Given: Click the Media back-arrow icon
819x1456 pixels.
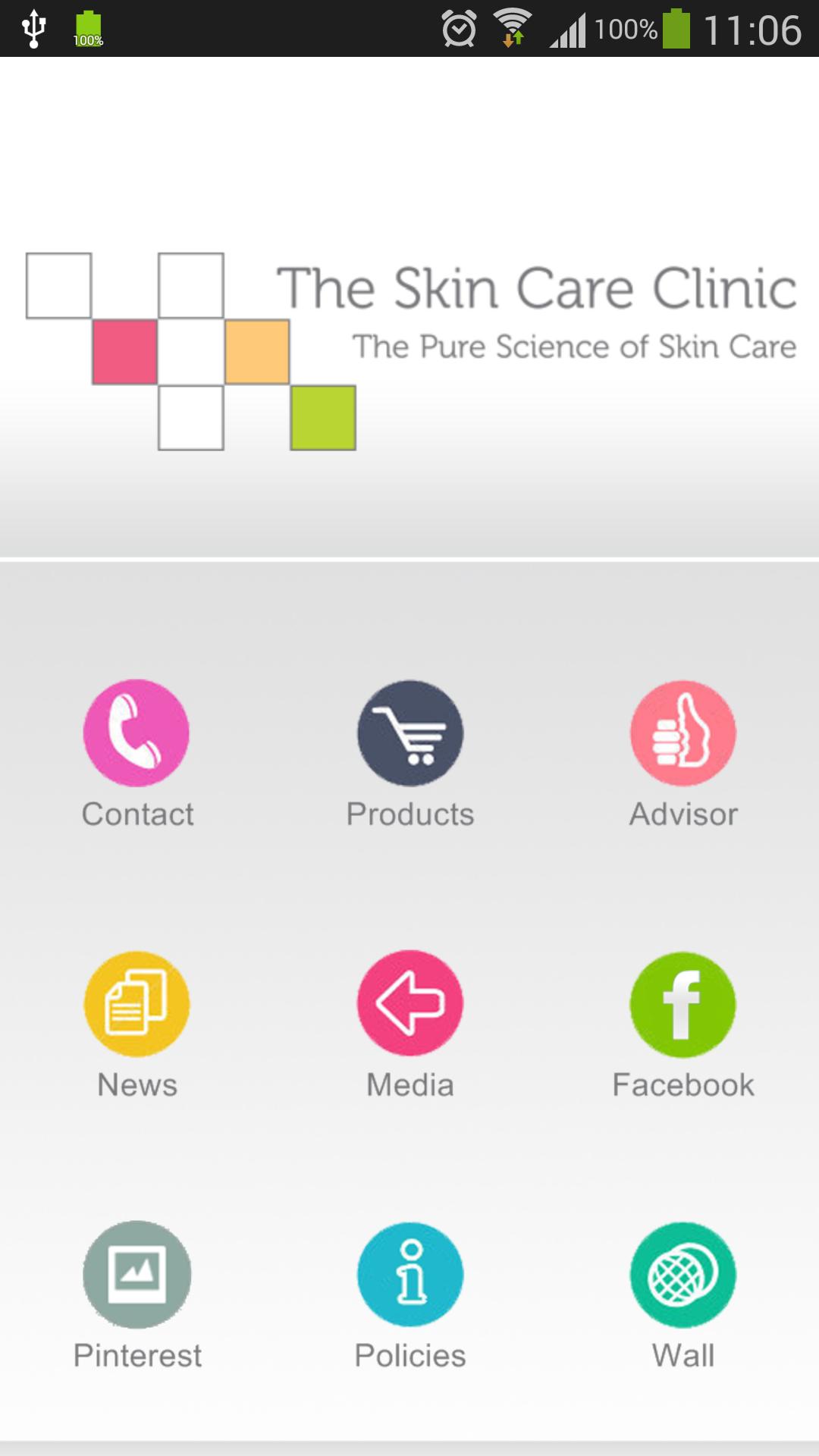Looking at the screenshot, I should pos(409,1003).
